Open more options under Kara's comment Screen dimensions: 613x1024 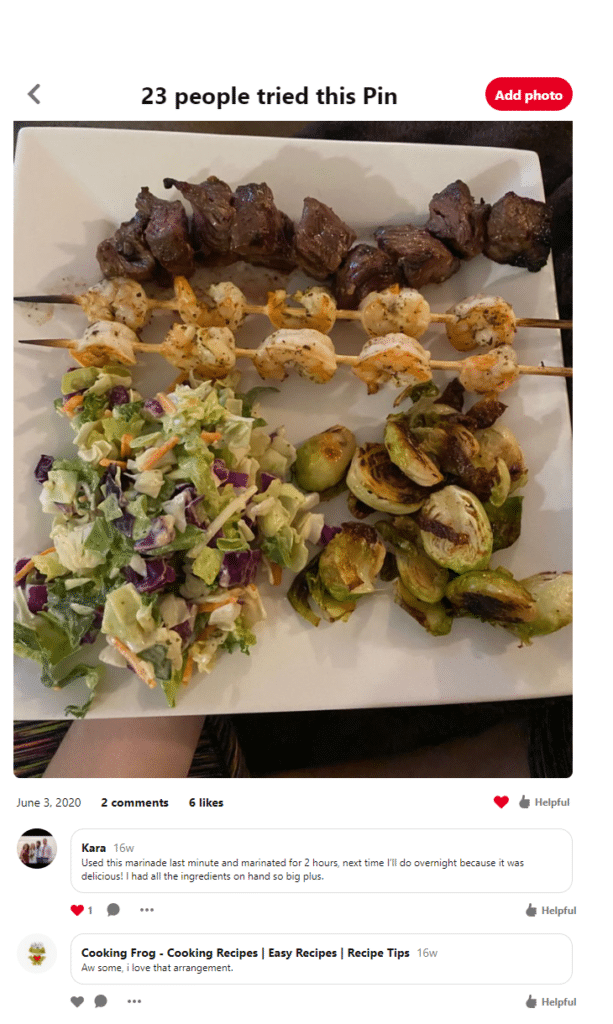[x=147, y=910]
